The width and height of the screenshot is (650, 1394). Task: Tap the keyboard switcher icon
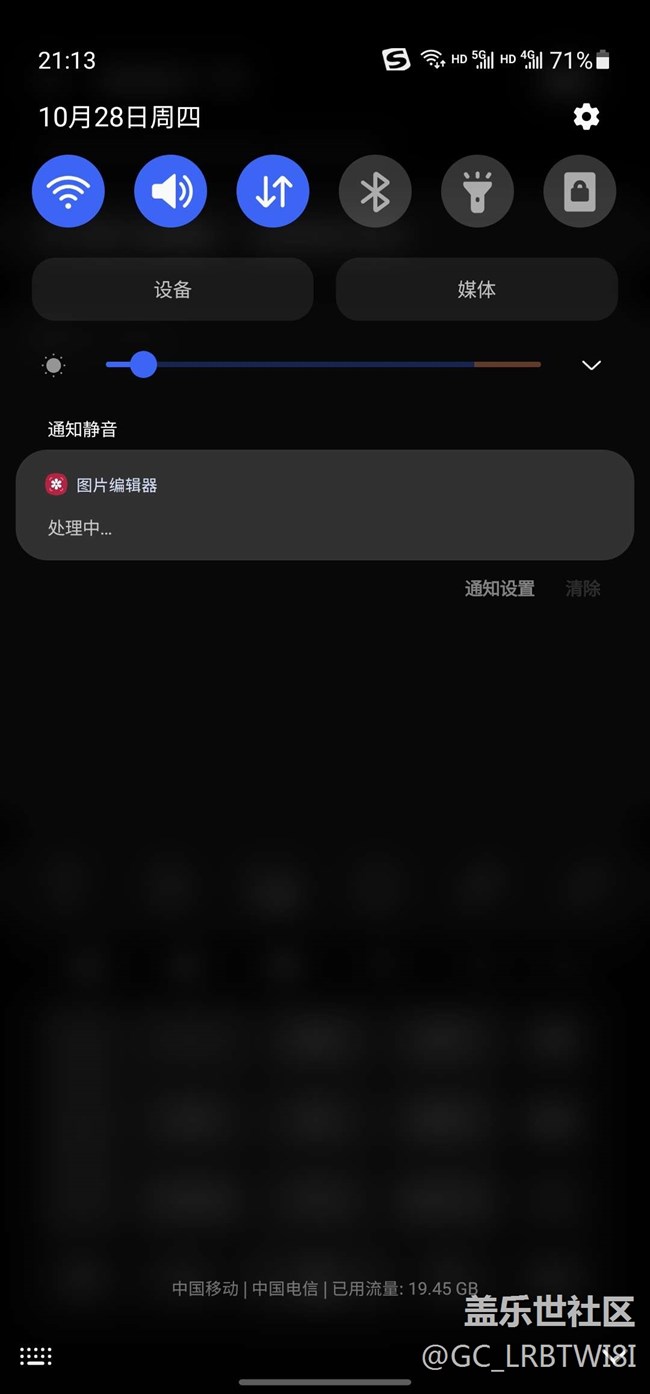[x=36, y=1356]
